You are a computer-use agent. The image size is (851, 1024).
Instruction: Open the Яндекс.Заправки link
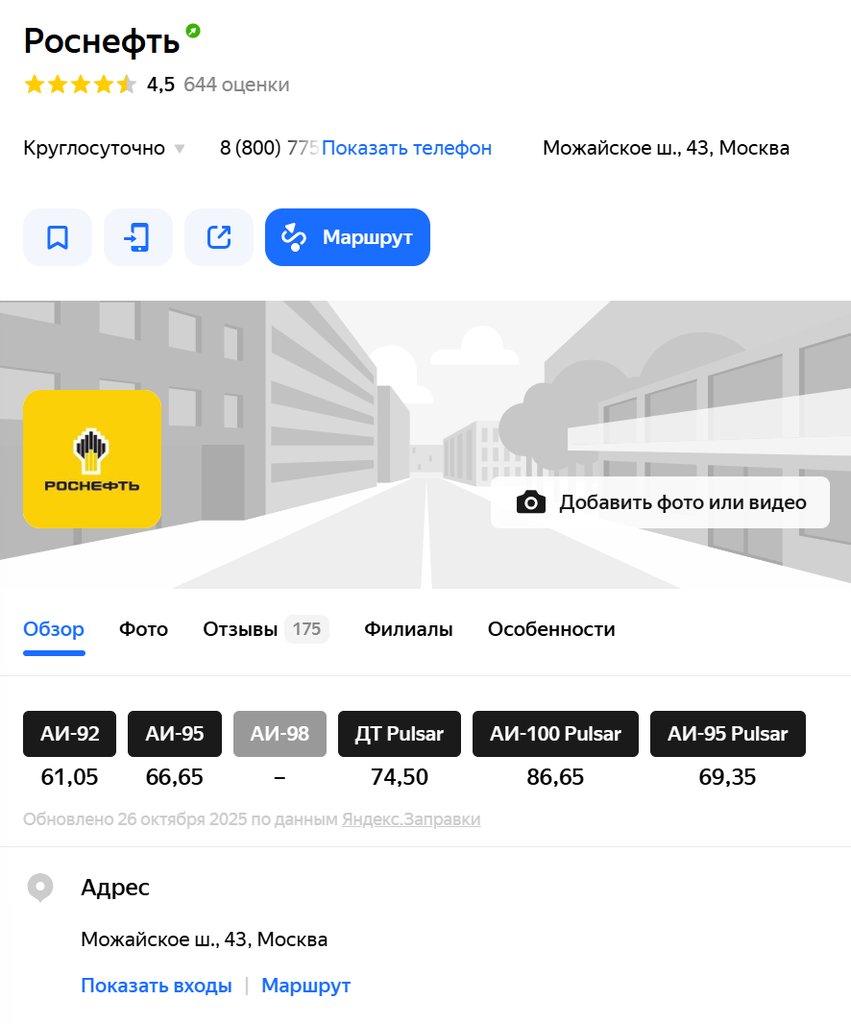coord(411,819)
